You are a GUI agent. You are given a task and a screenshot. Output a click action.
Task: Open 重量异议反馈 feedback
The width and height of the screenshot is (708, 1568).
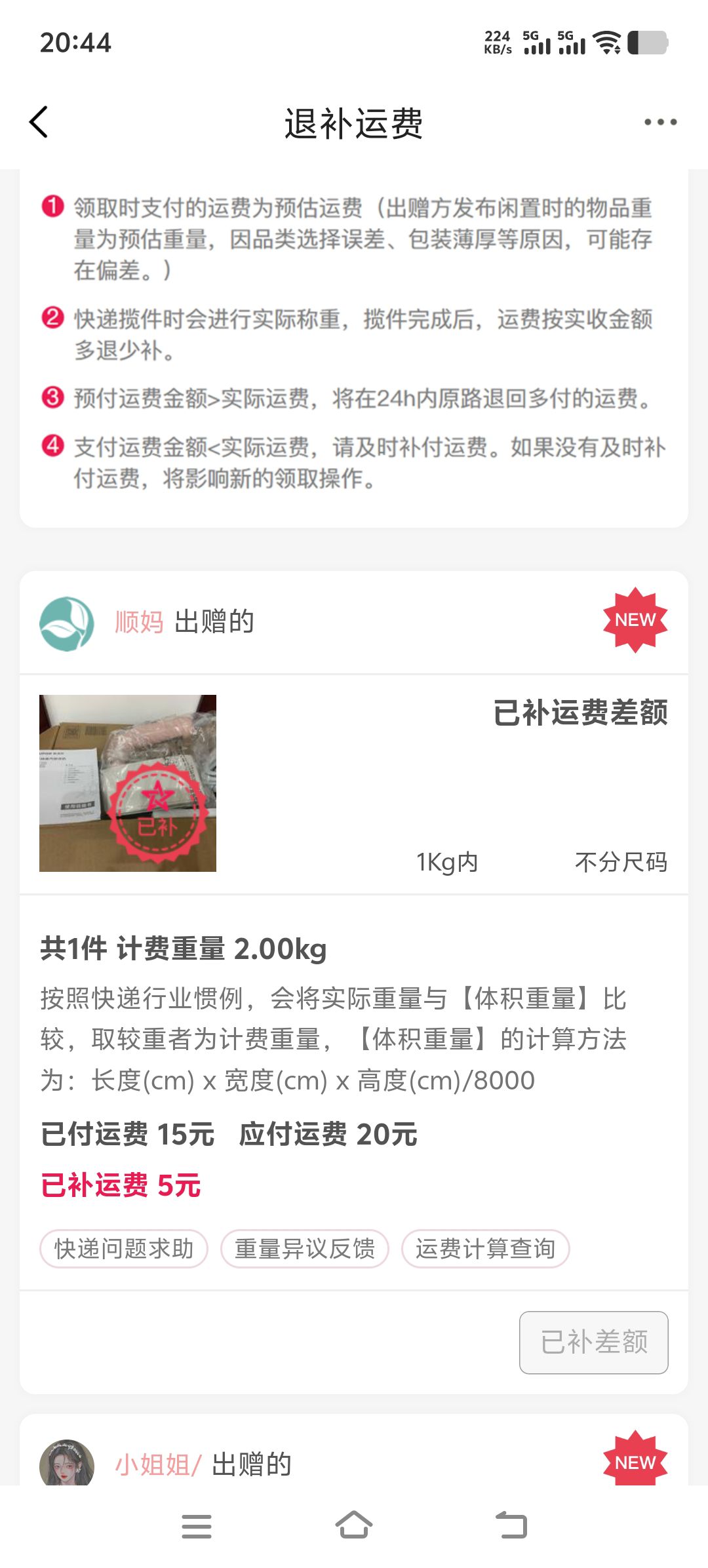pos(305,1249)
